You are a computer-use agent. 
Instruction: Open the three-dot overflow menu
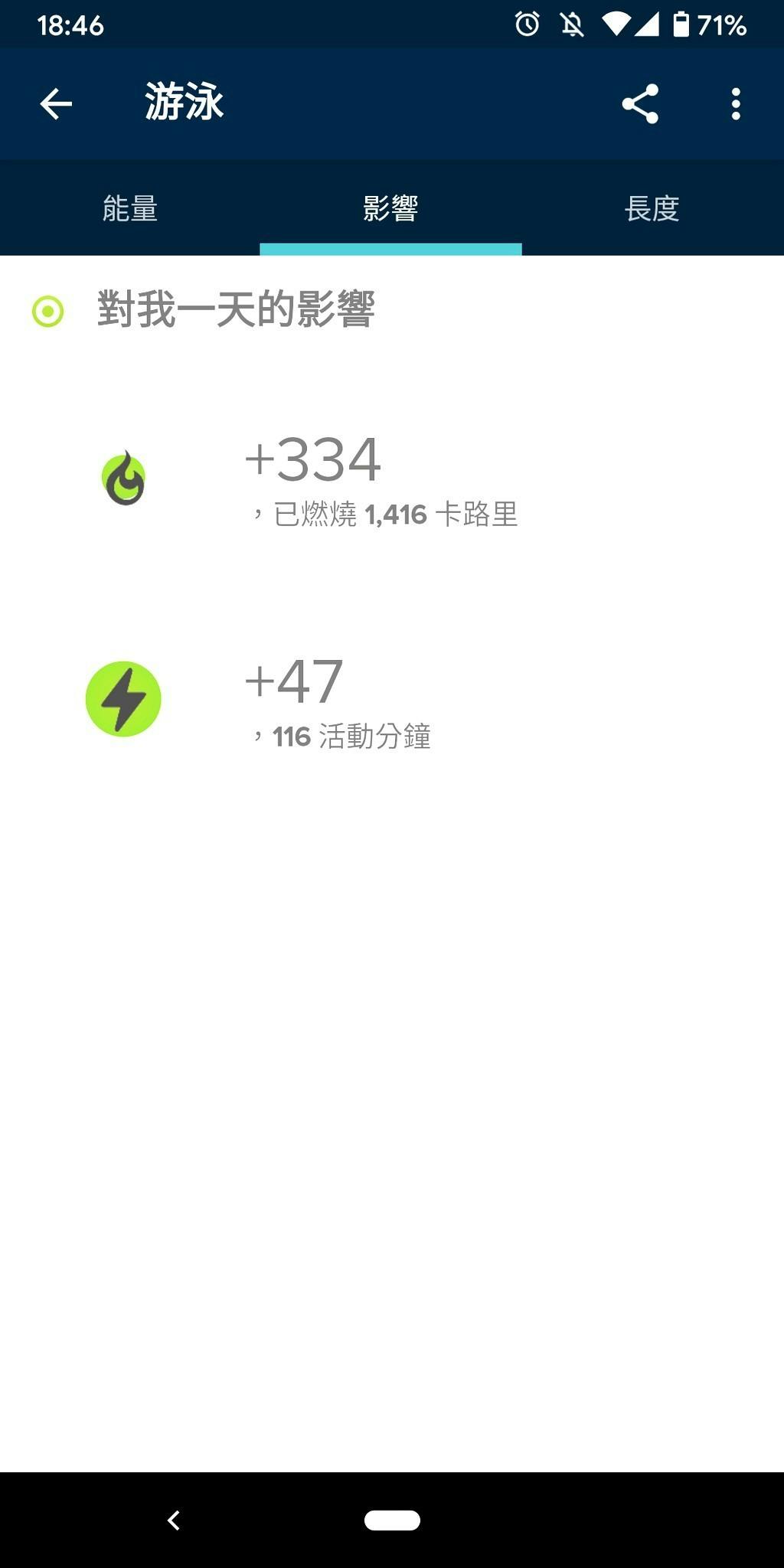735,104
